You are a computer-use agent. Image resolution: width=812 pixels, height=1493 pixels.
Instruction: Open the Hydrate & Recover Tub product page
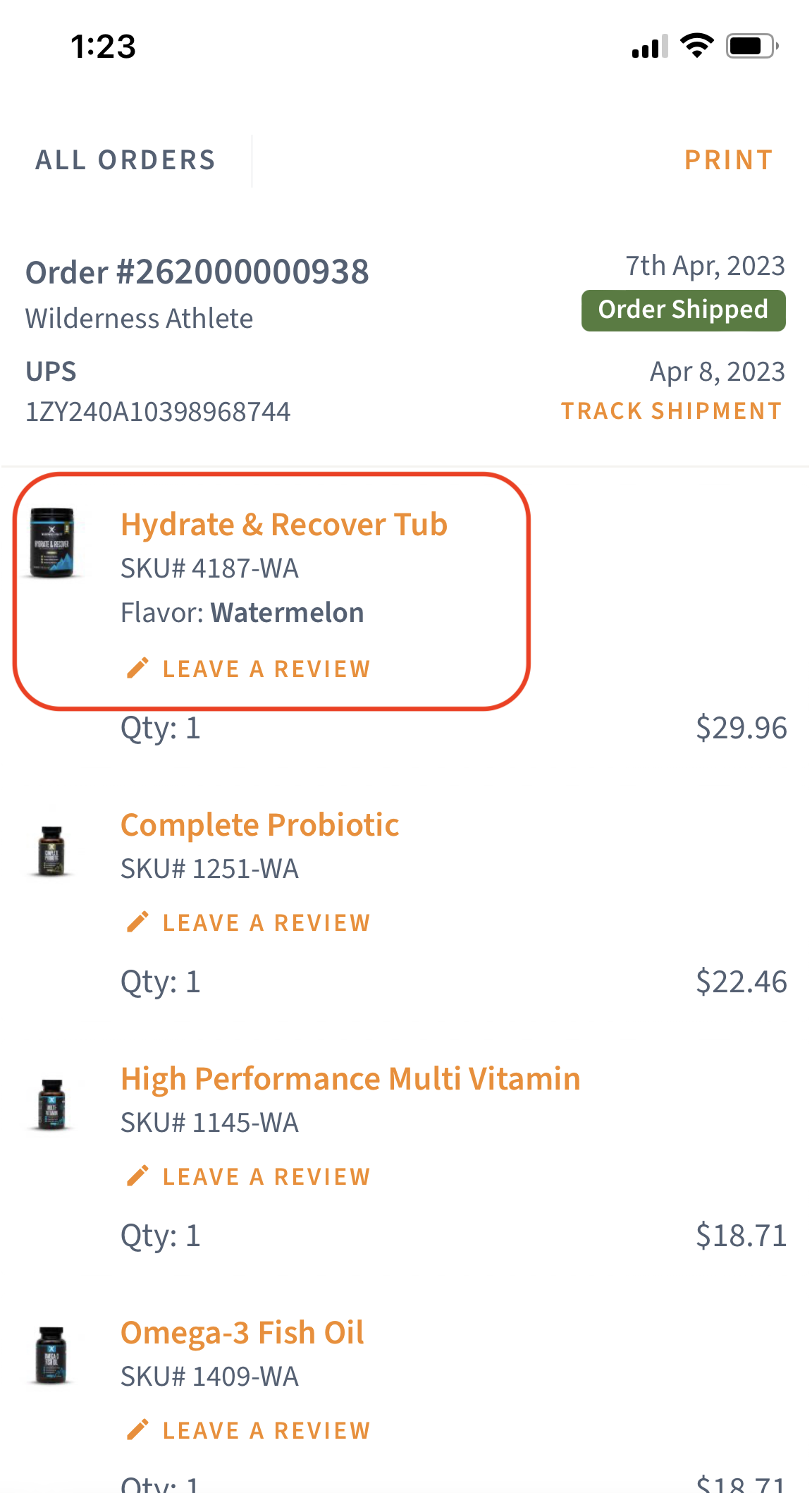pos(285,524)
